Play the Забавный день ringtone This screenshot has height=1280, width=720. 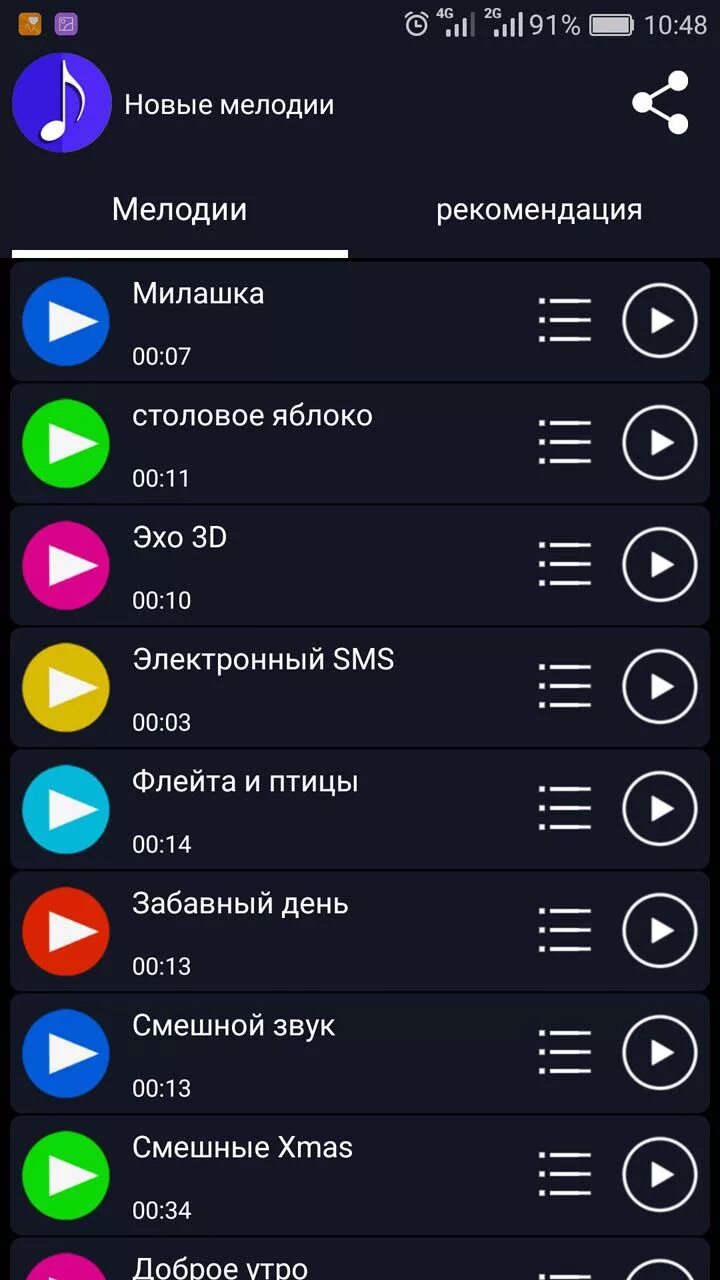[65, 931]
